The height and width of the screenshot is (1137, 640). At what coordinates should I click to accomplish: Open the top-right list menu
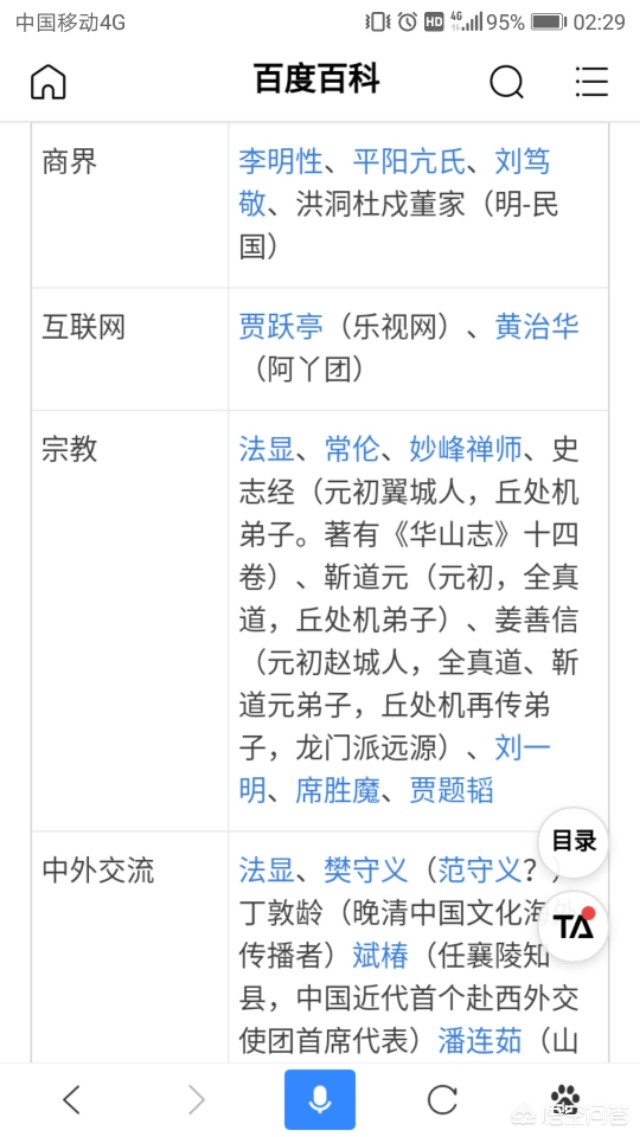(591, 81)
